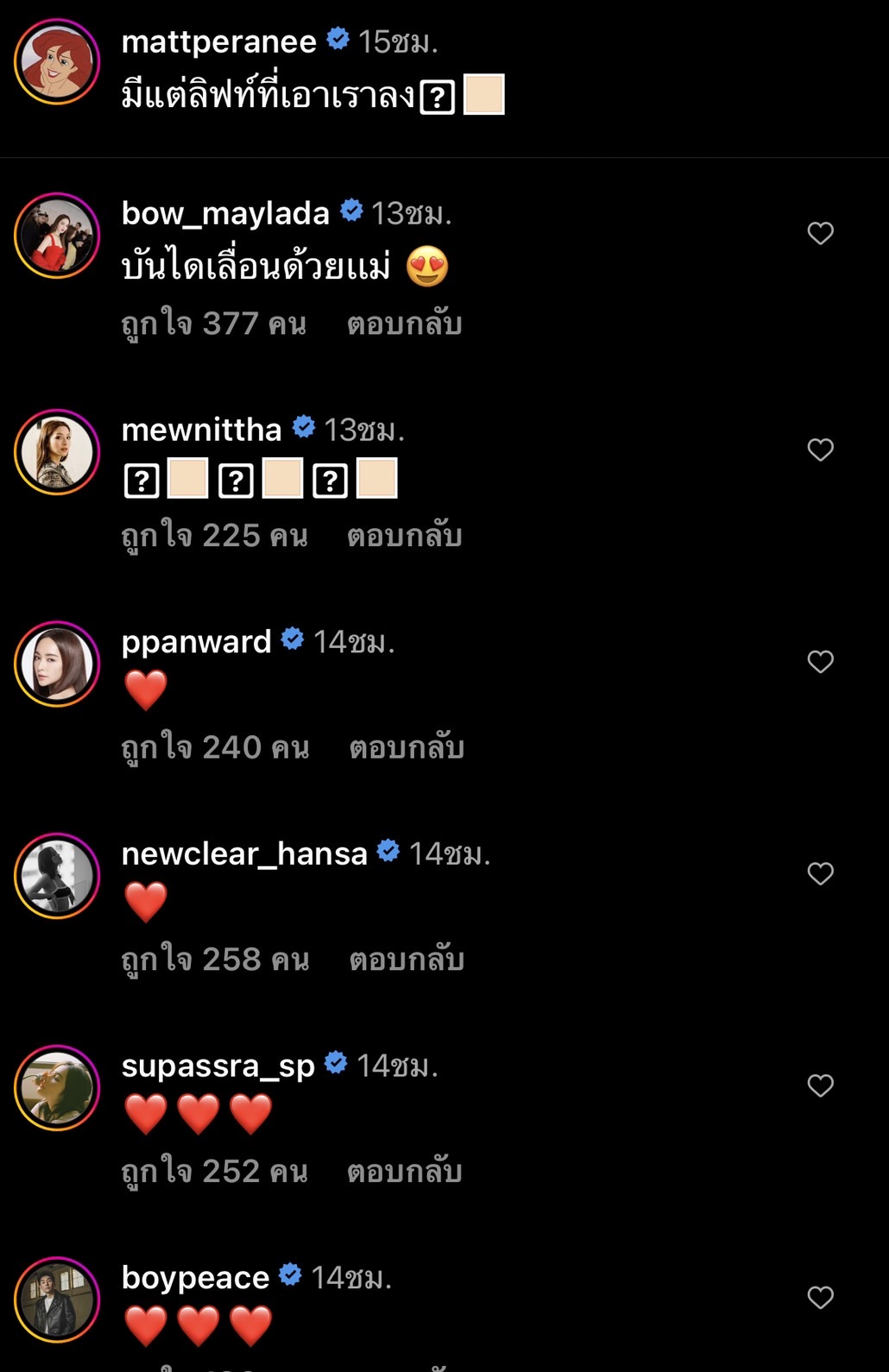Image resolution: width=889 pixels, height=1372 pixels.
Task: Select bow_maylada's verified checkmark icon
Action: [x=352, y=212]
